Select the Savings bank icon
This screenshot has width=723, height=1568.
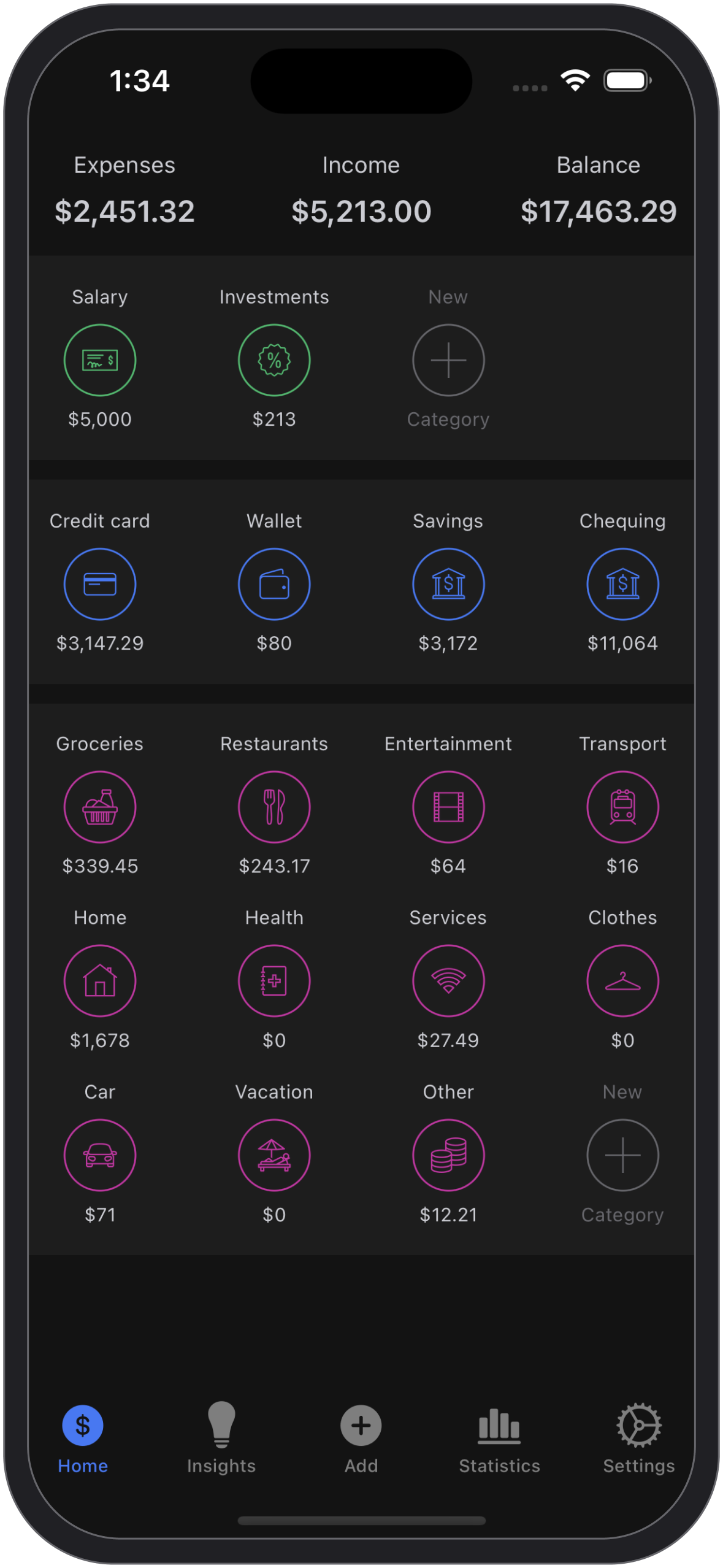(x=448, y=583)
